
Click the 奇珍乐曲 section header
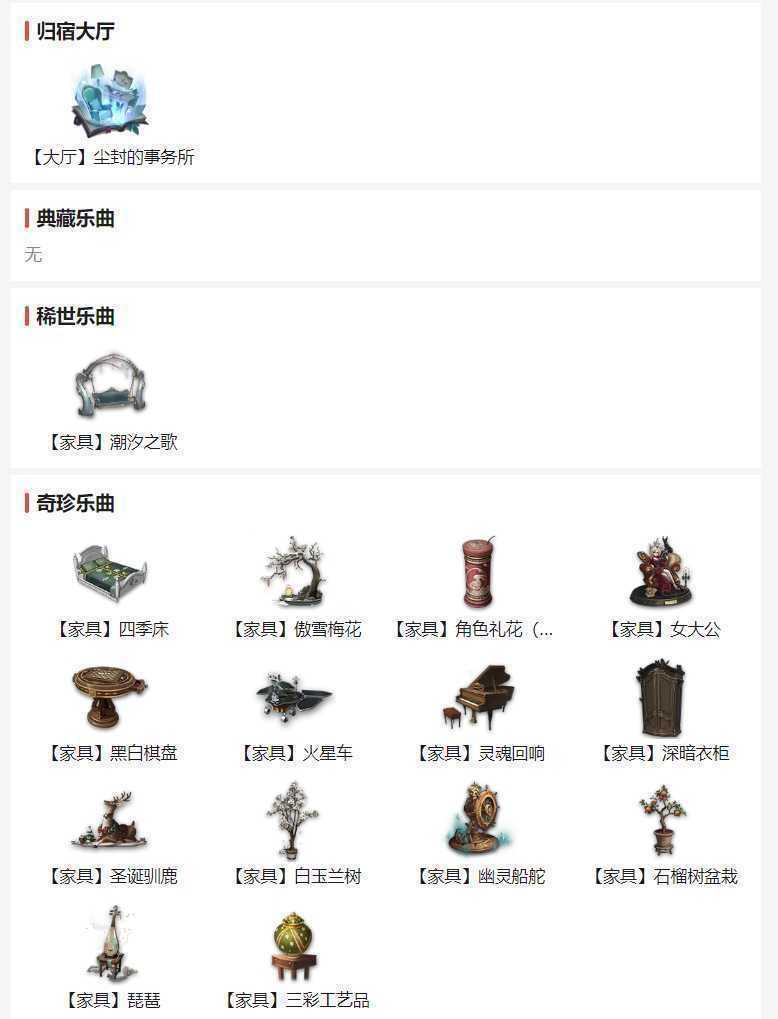(73, 505)
